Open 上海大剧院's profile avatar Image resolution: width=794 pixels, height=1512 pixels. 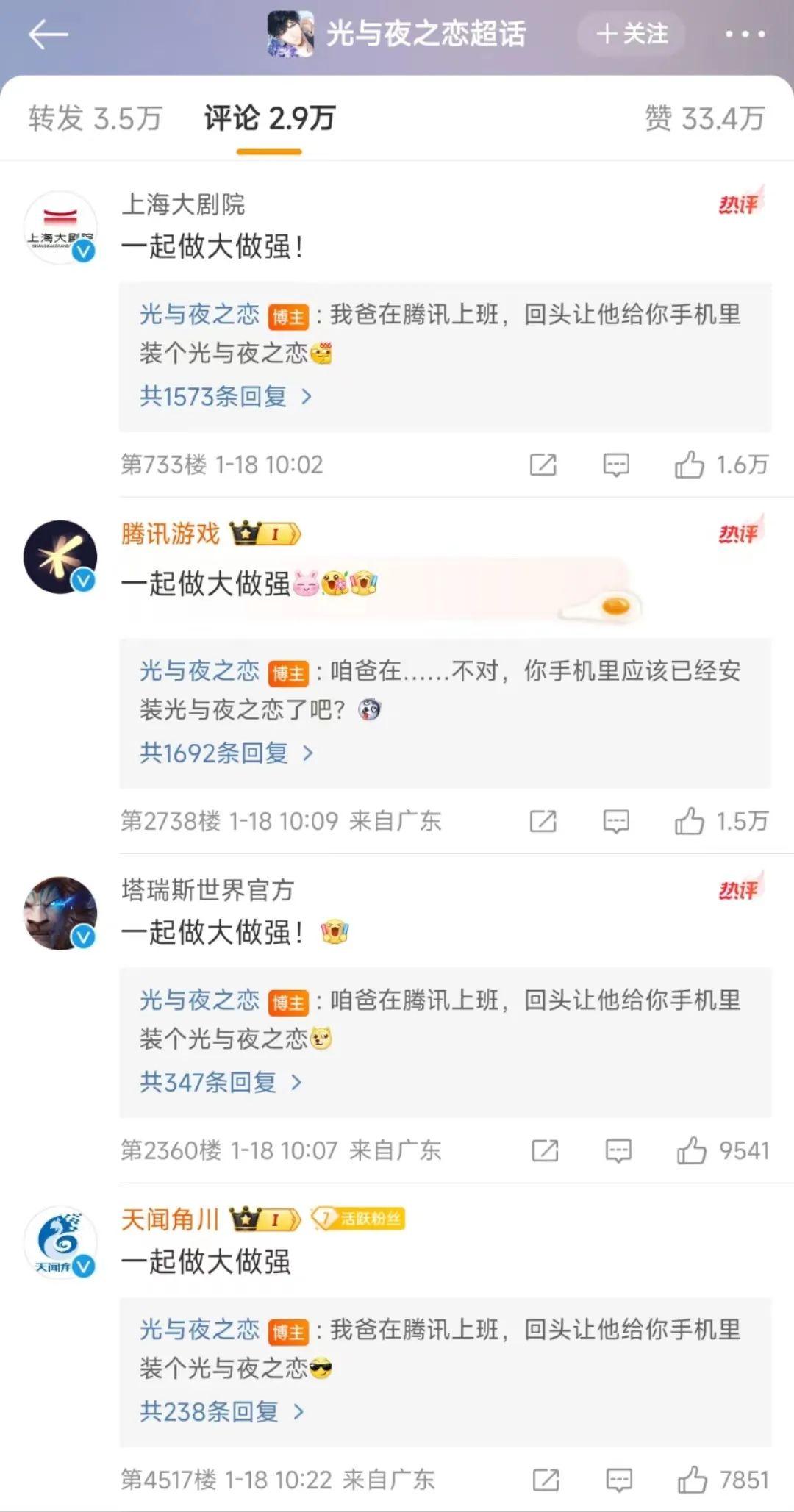click(60, 228)
